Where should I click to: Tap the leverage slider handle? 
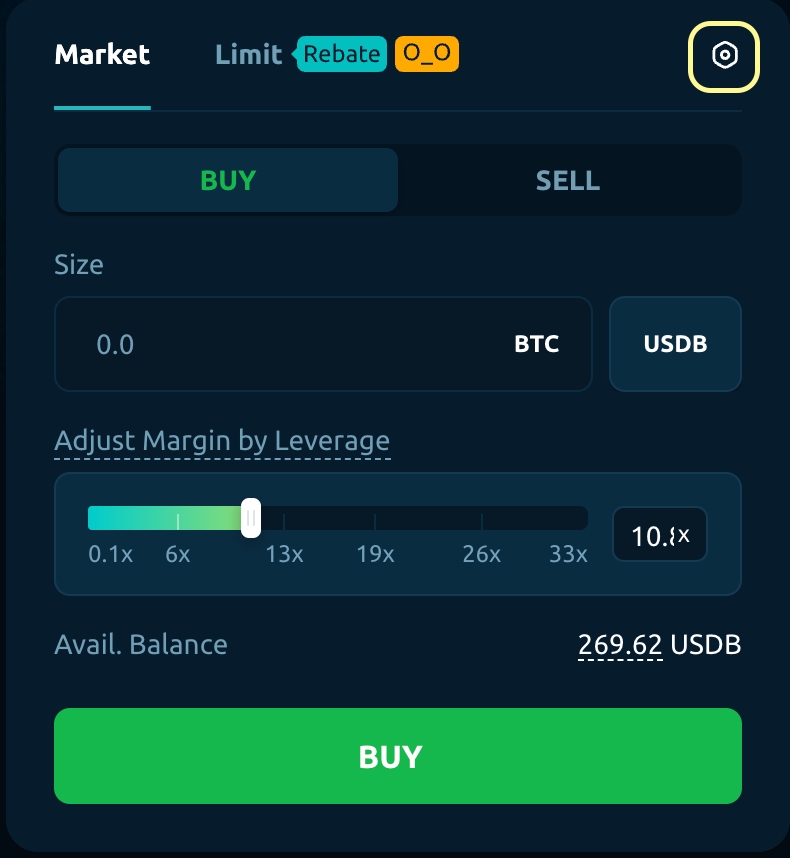point(251,518)
